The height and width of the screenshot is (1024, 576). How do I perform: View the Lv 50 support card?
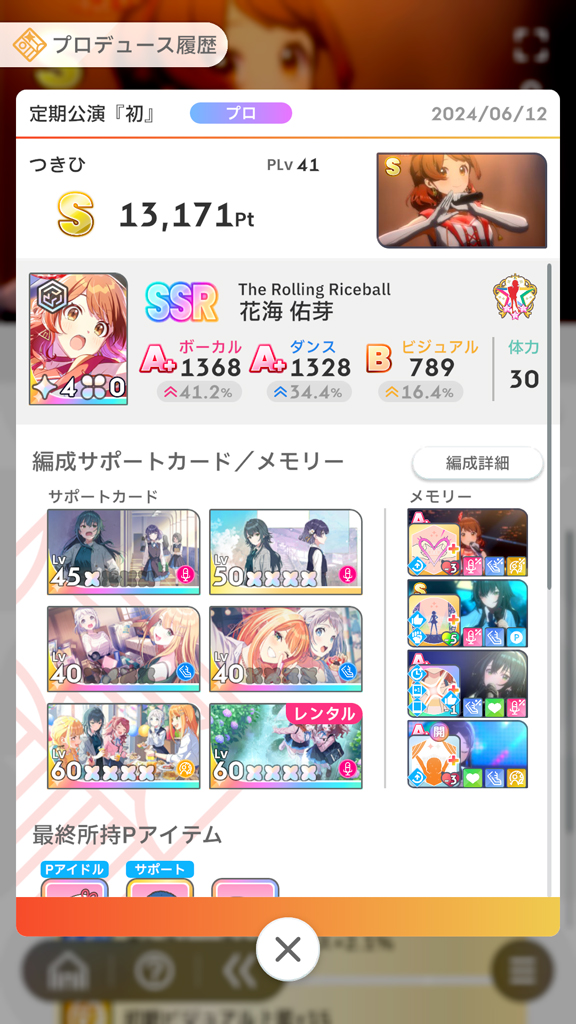pos(286,552)
